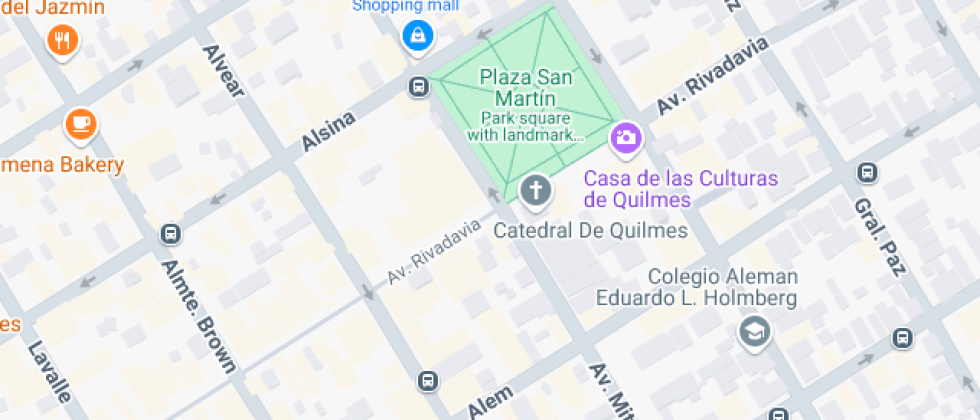
Task: Open the bakery cafe marker
Action: point(80,125)
